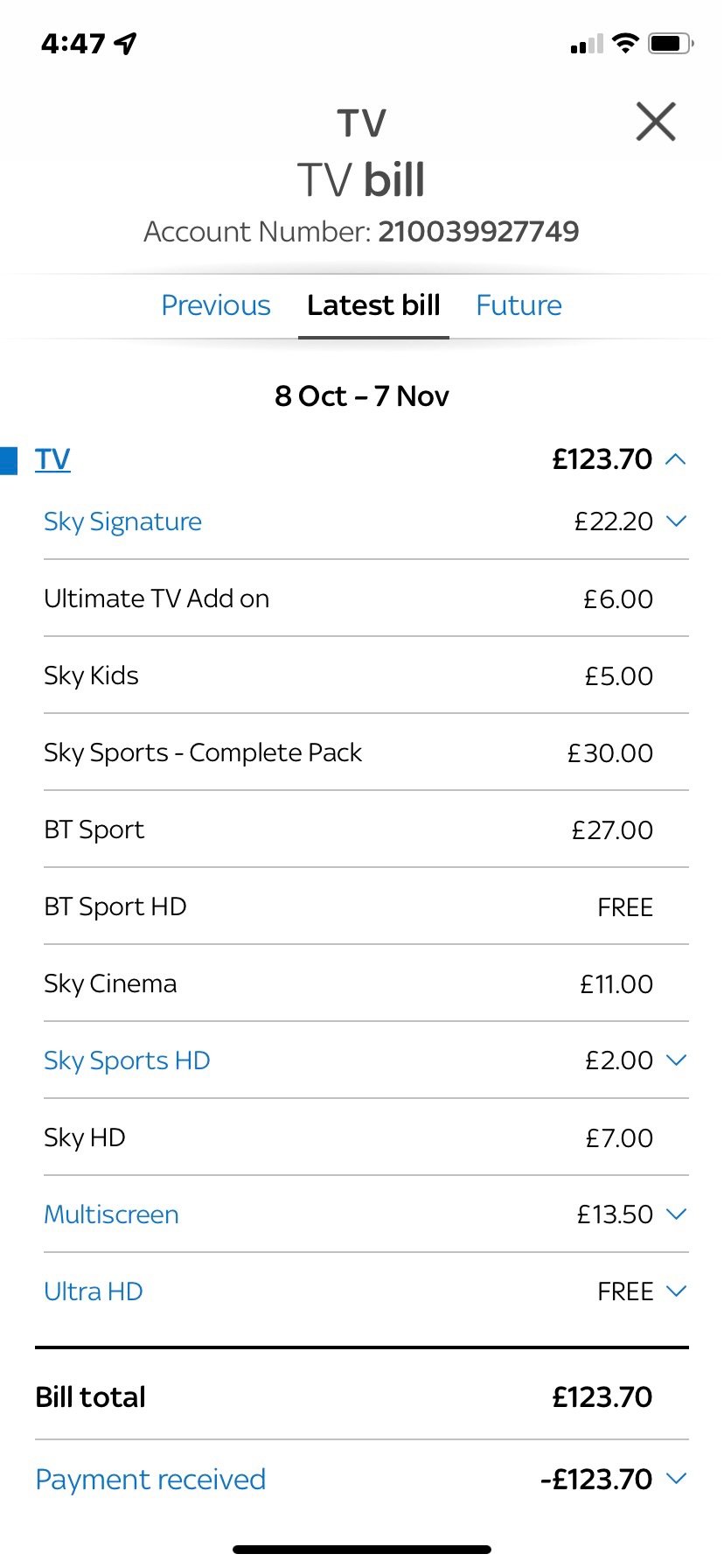Expand the Ultra HD row
Screen dimensions: 724x1568
(365, 1291)
